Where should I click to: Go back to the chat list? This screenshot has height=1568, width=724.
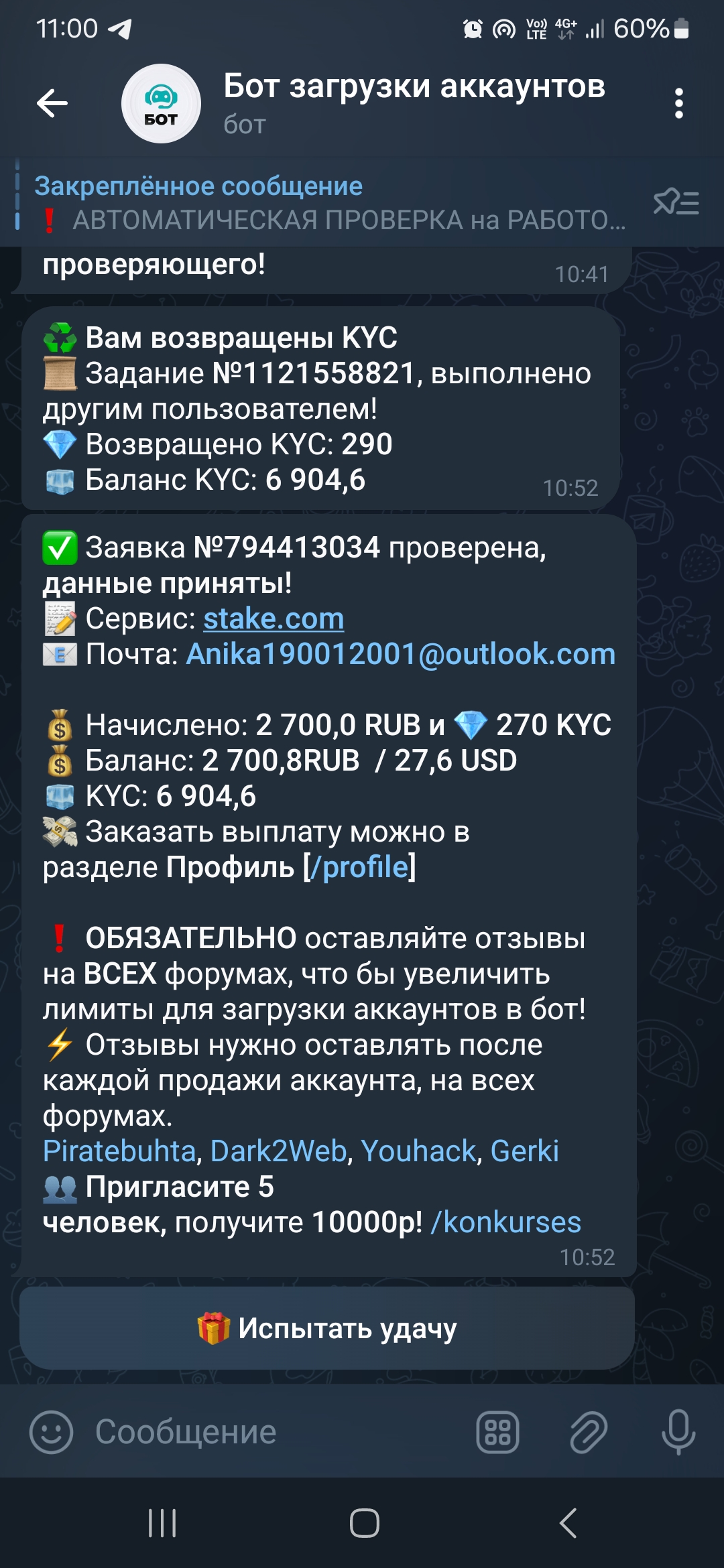click(52, 103)
